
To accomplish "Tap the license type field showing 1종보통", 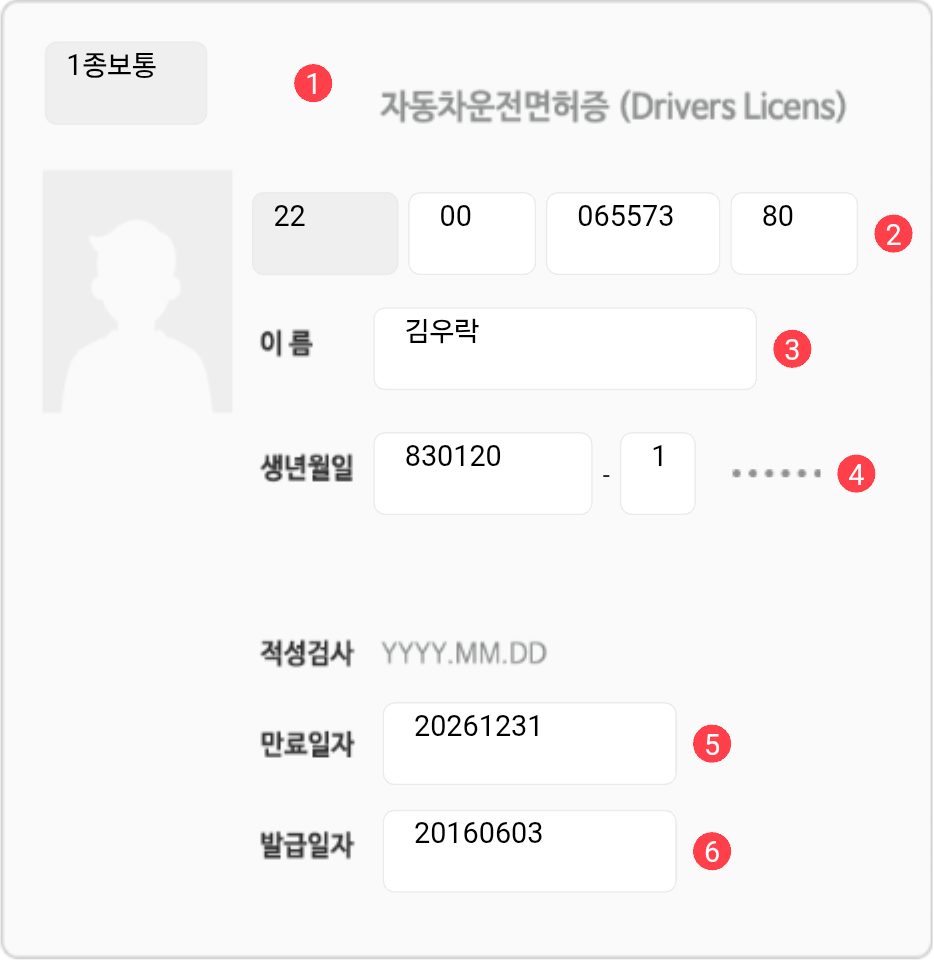I will (x=126, y=83).
